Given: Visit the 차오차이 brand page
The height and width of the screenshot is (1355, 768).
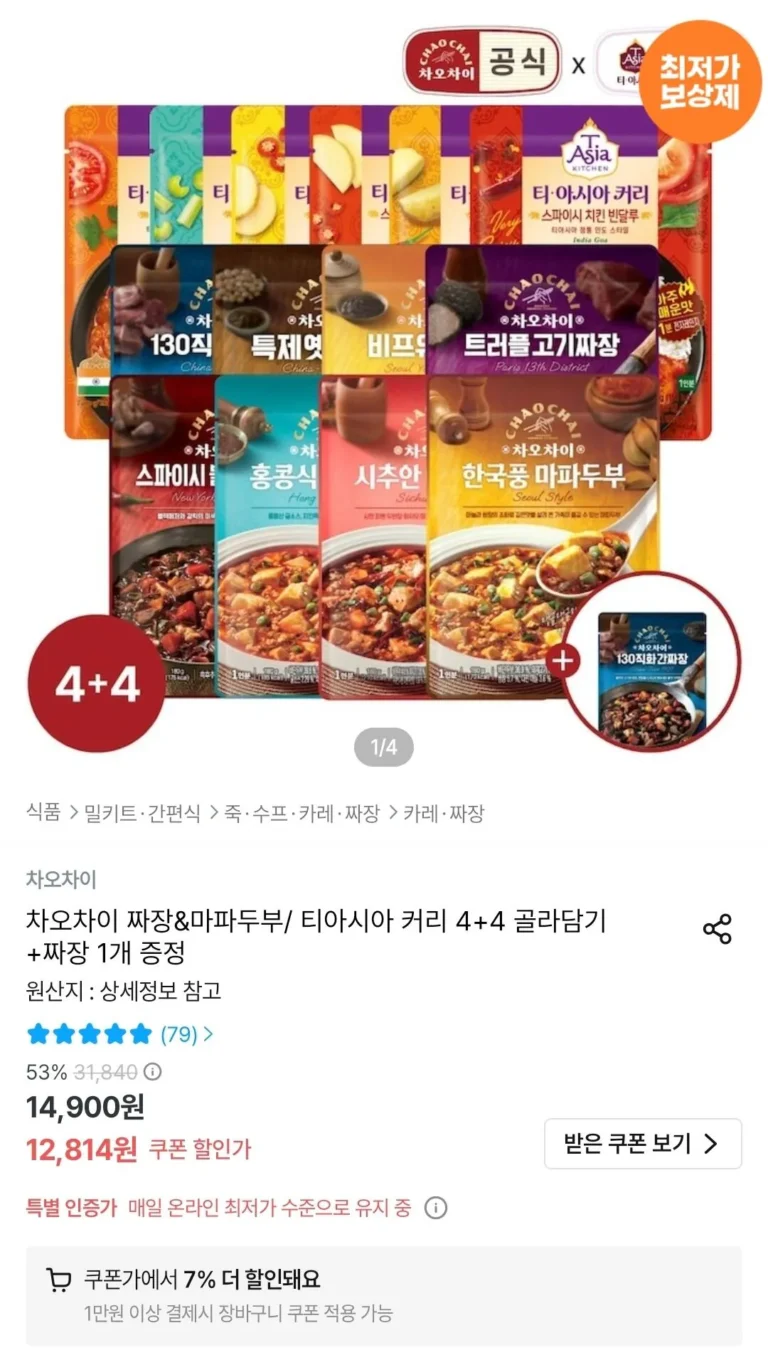Looking at the screenshot, I should (61, 880).
